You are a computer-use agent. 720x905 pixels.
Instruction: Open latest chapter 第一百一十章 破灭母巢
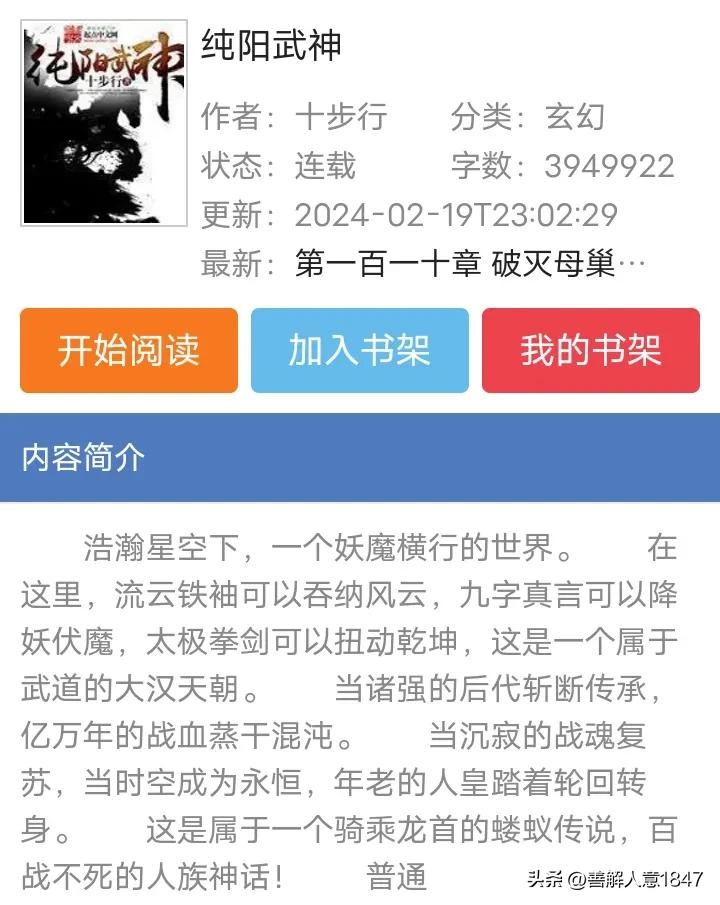click(470, 264)
